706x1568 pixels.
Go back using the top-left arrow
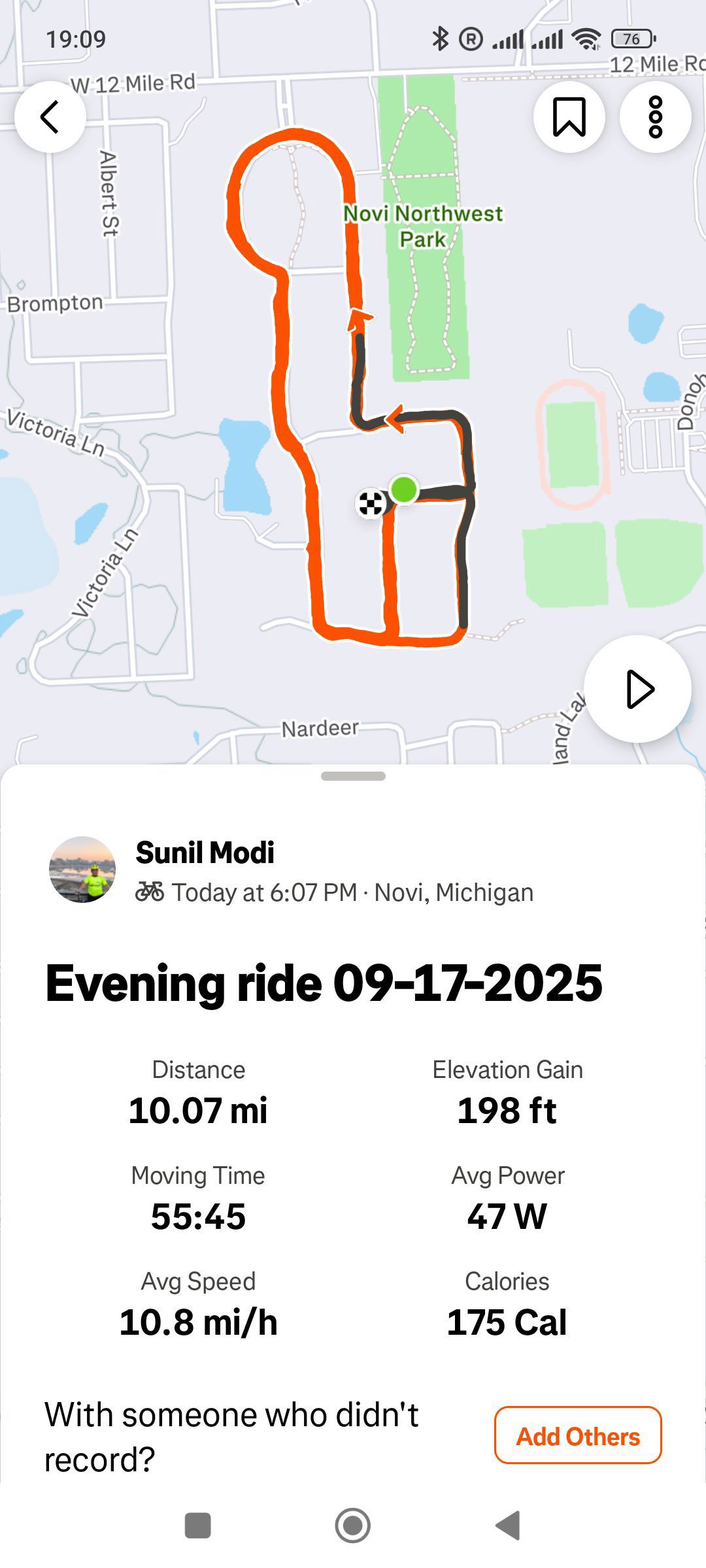pos(50,118)
